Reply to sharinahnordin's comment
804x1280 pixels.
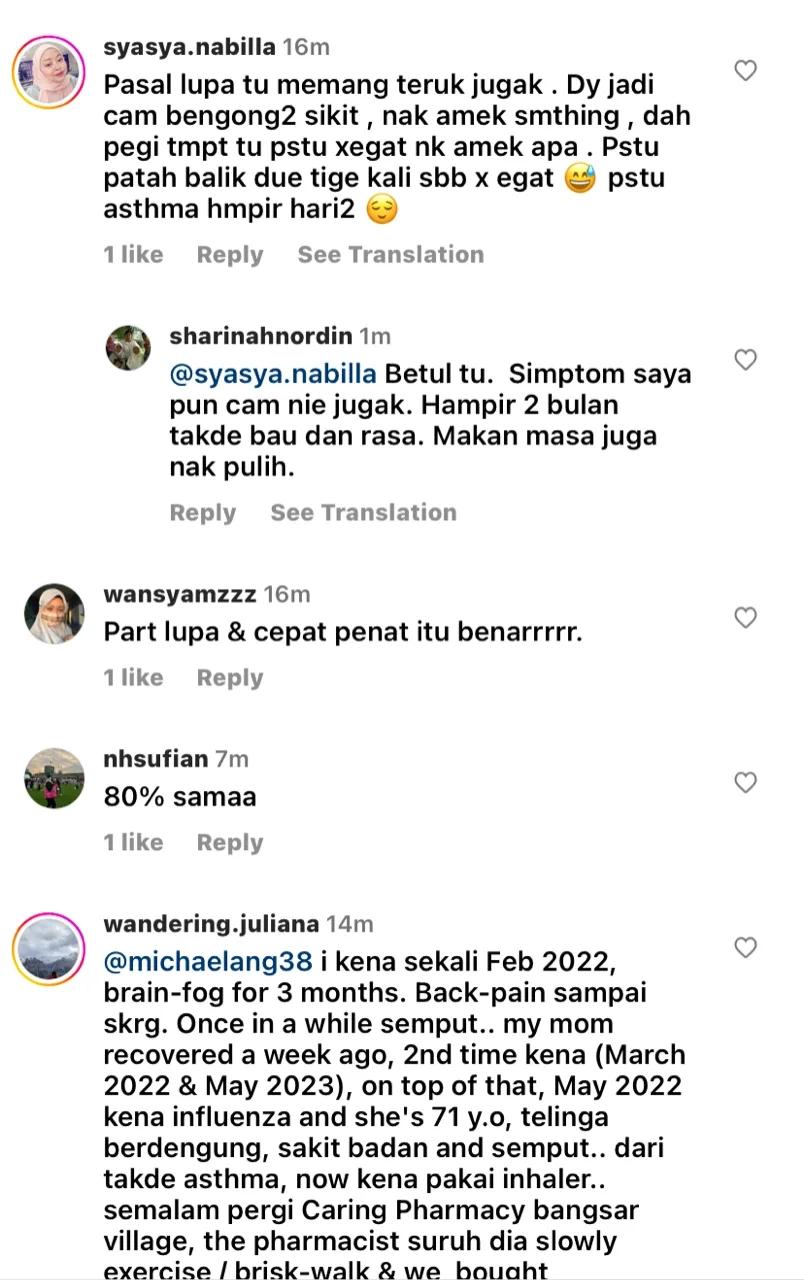coord(202,513)
